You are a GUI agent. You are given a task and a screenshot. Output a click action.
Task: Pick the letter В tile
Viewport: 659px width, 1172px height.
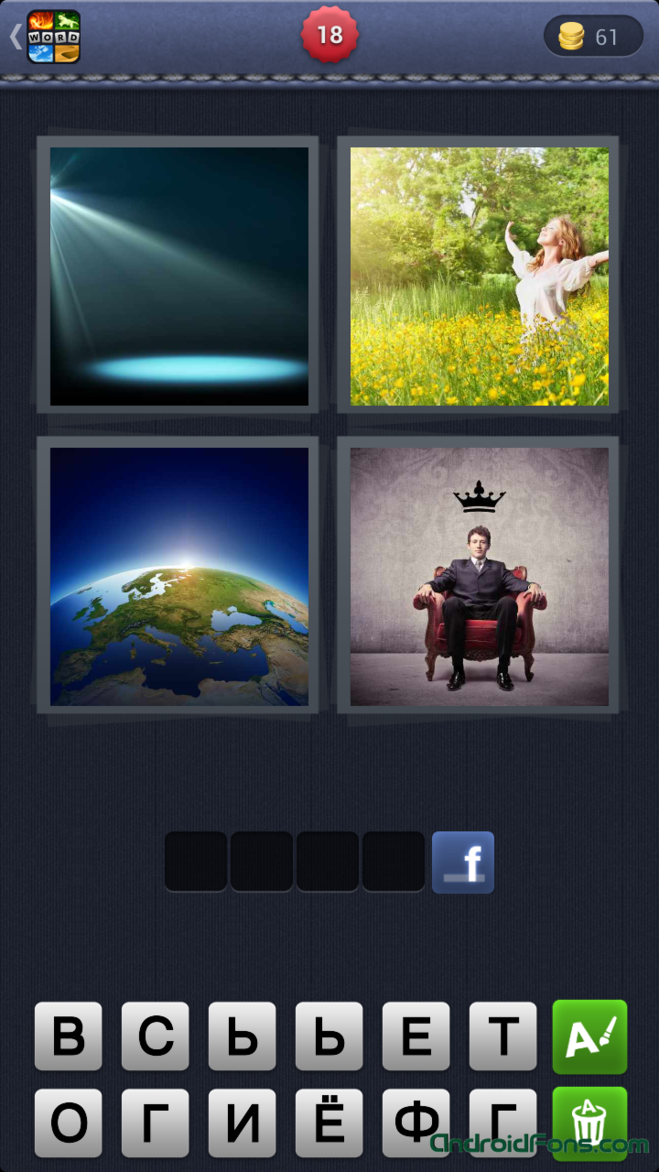coord(68,1037)
